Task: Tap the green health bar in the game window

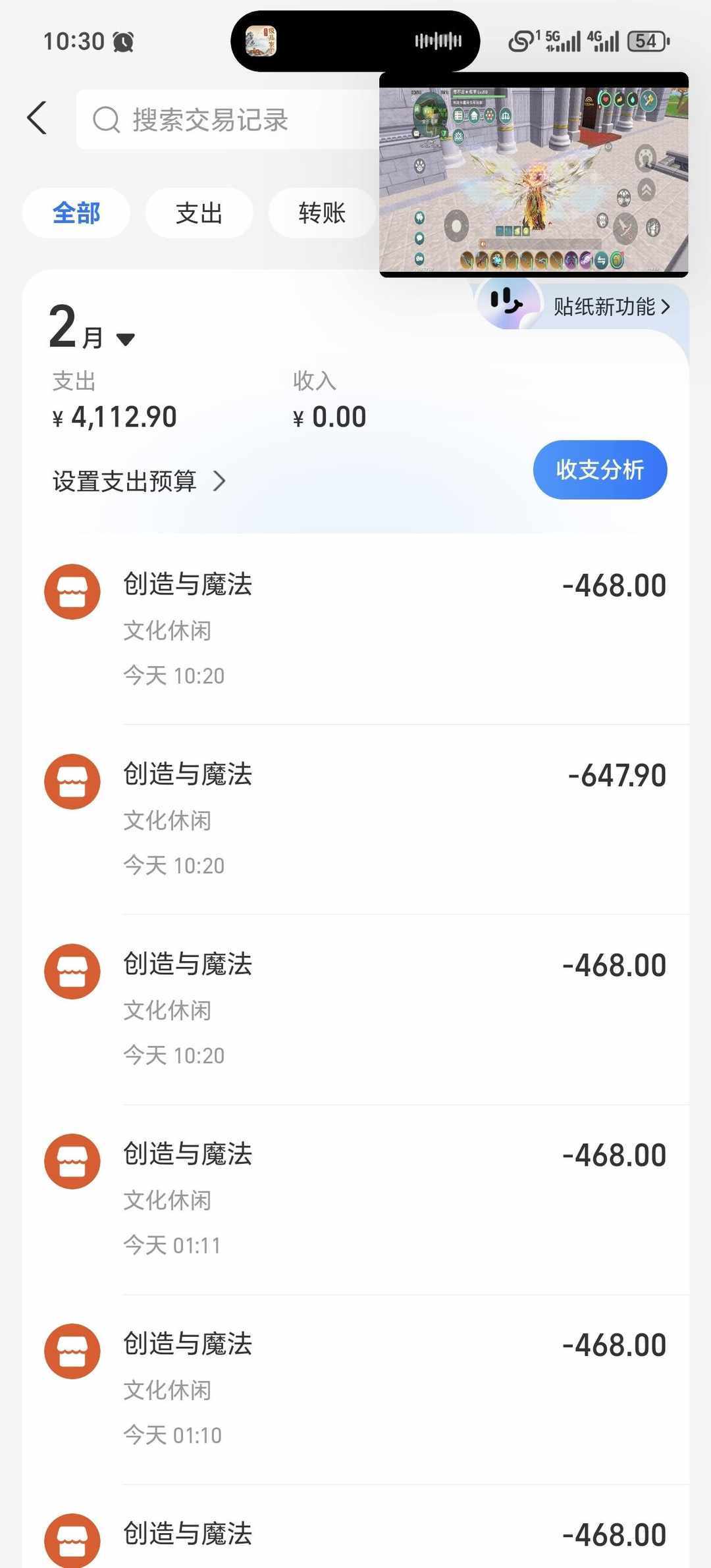Action: click(479, 95)
